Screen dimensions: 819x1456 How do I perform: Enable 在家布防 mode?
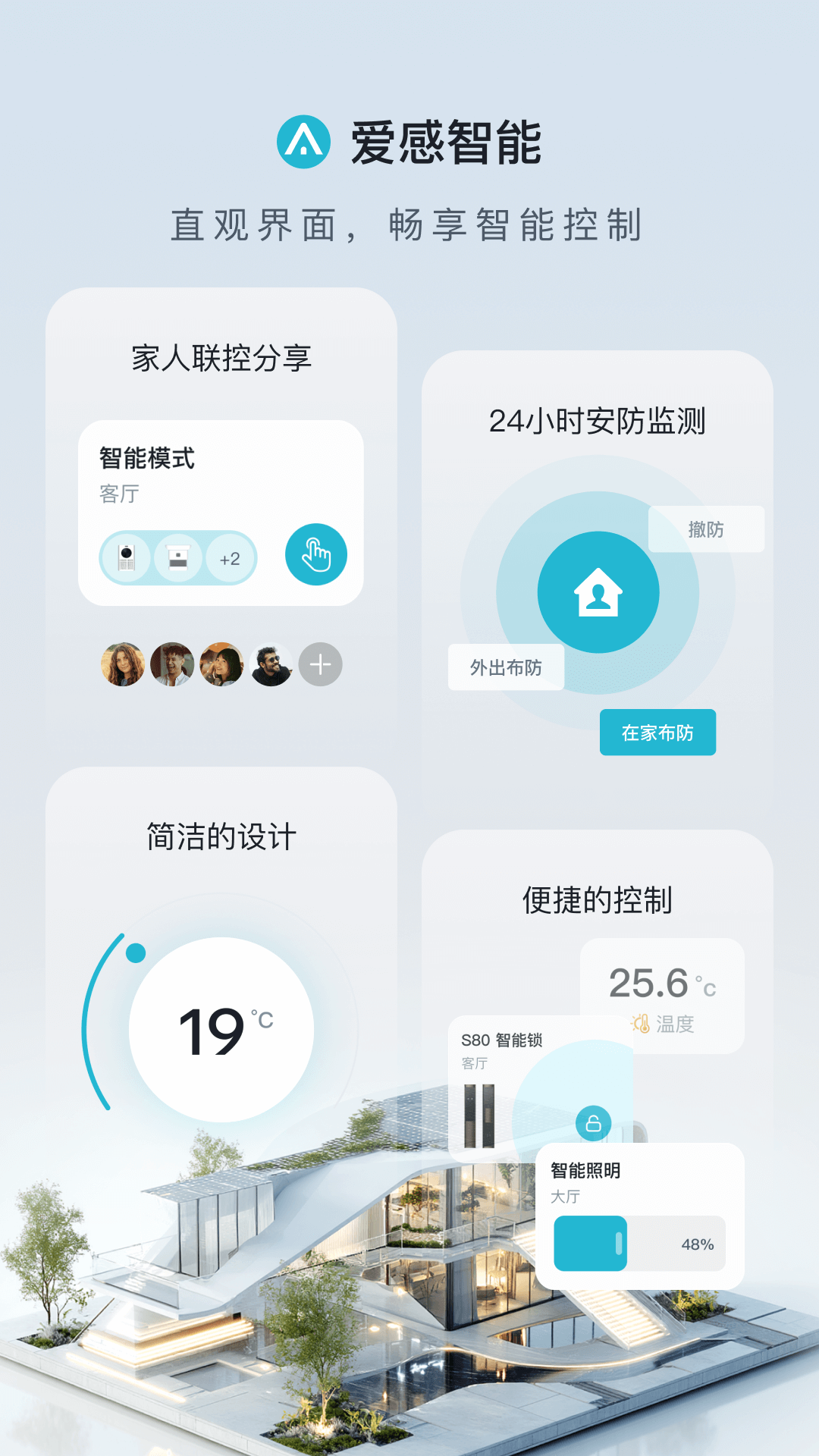(657, 731)
